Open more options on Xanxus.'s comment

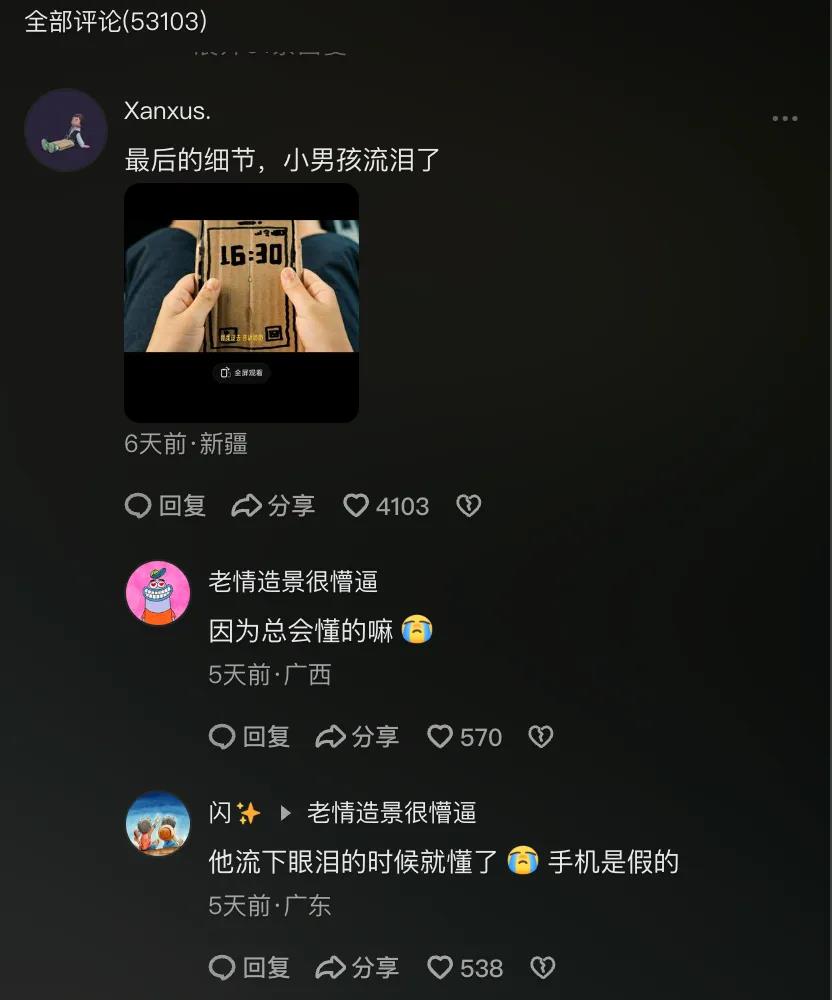786,117
